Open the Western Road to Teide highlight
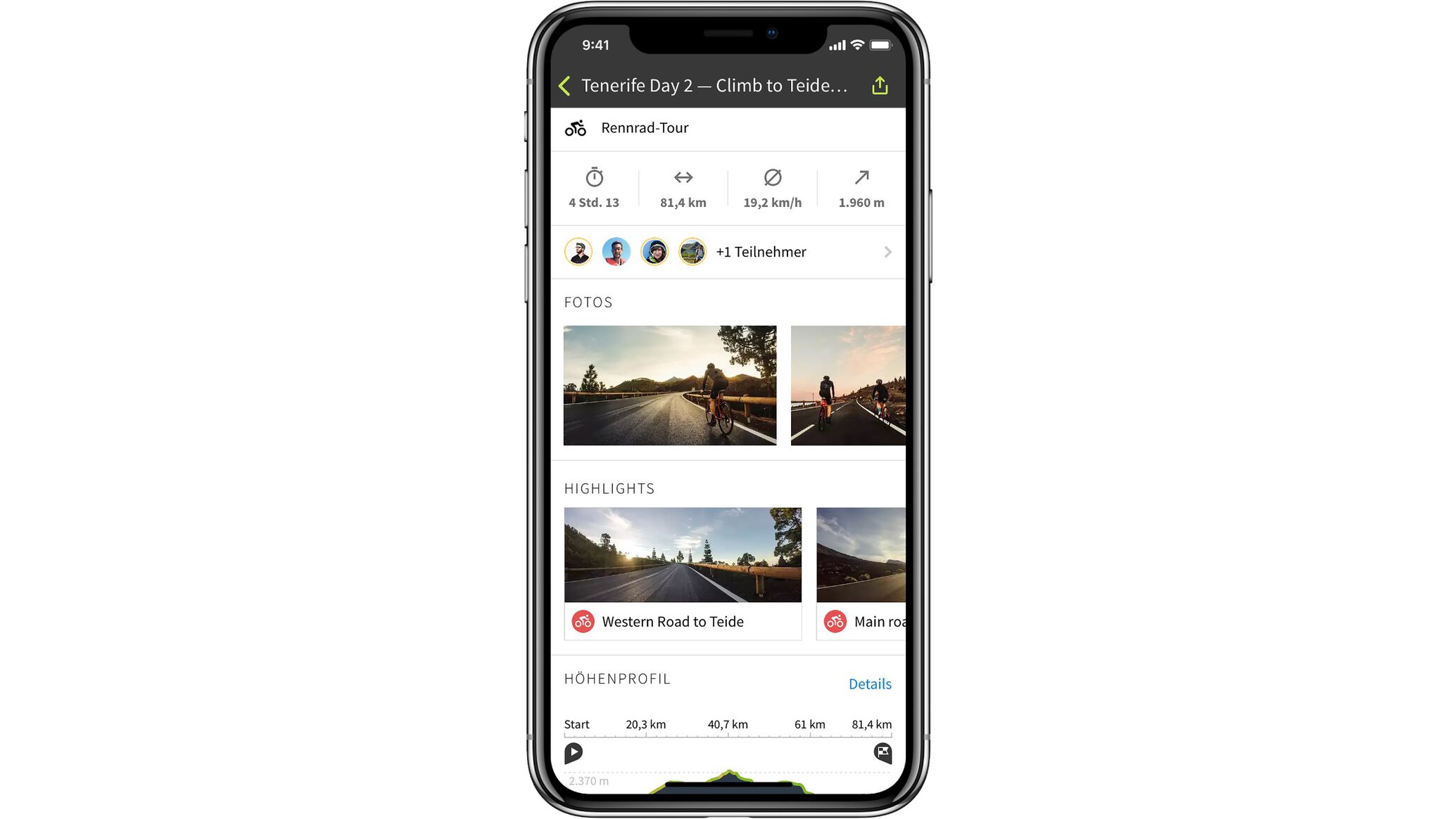 pyautogui.click(x=682, y=573)
